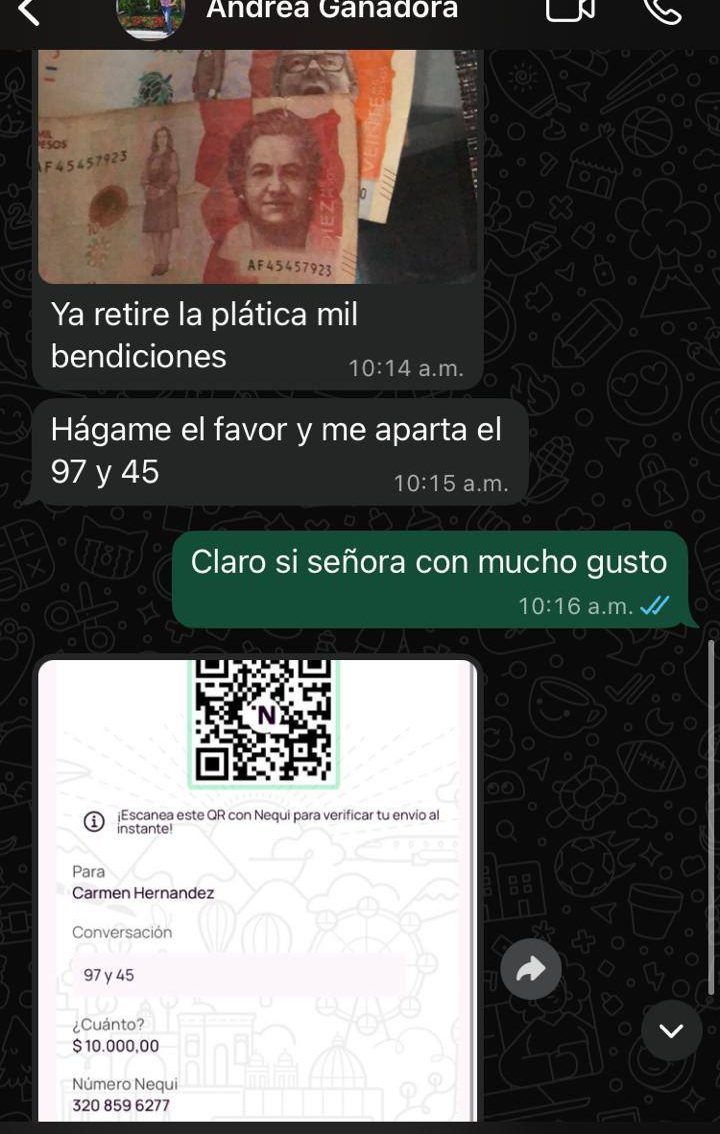Image resolution: width=720 pixels, height=1134 pixels.
Task: Open the Nequi receipt image
Action: click(x=258, y=890)
